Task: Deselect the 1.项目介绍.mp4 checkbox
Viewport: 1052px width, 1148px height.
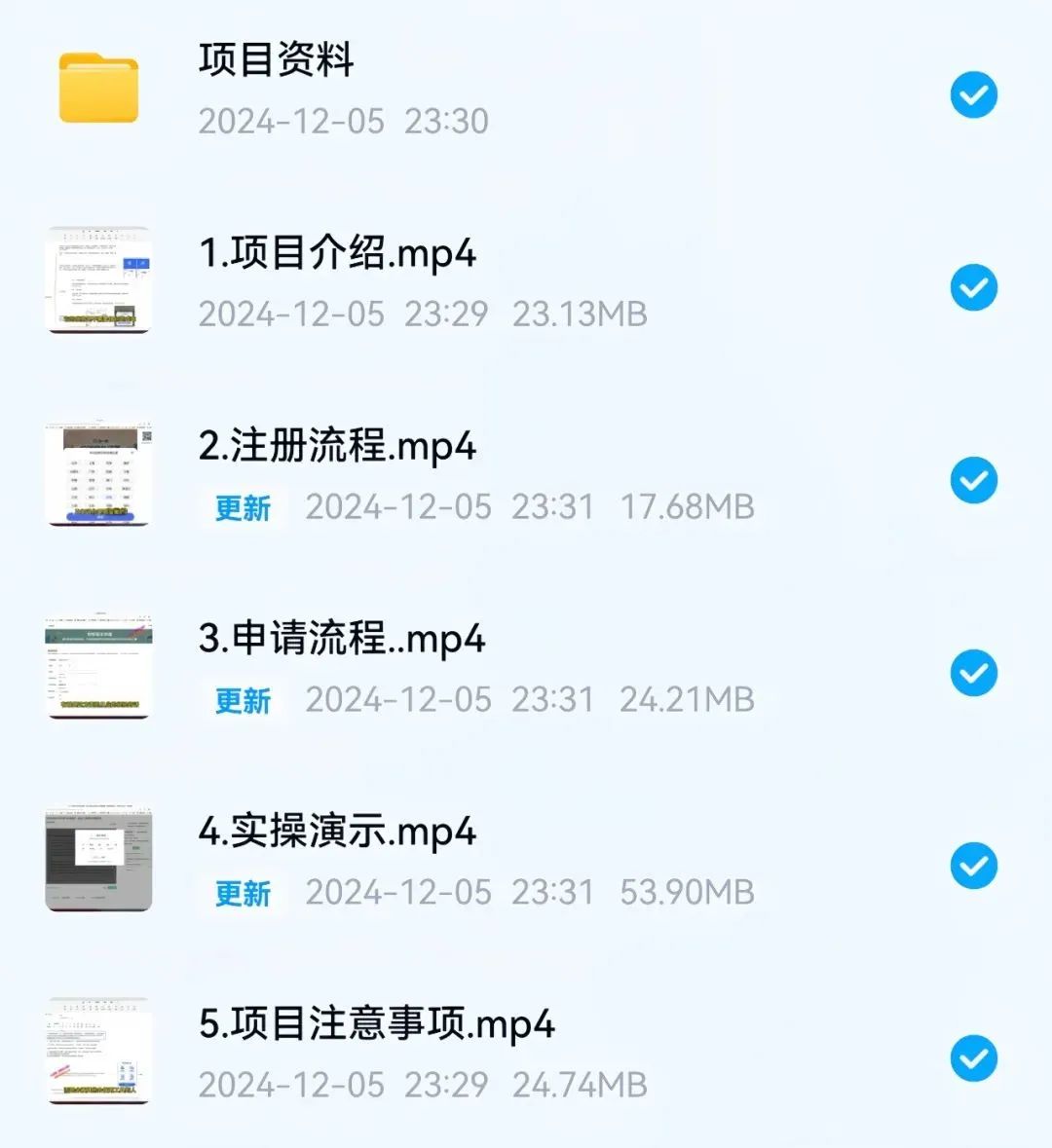Action: [x=973, y=288]
